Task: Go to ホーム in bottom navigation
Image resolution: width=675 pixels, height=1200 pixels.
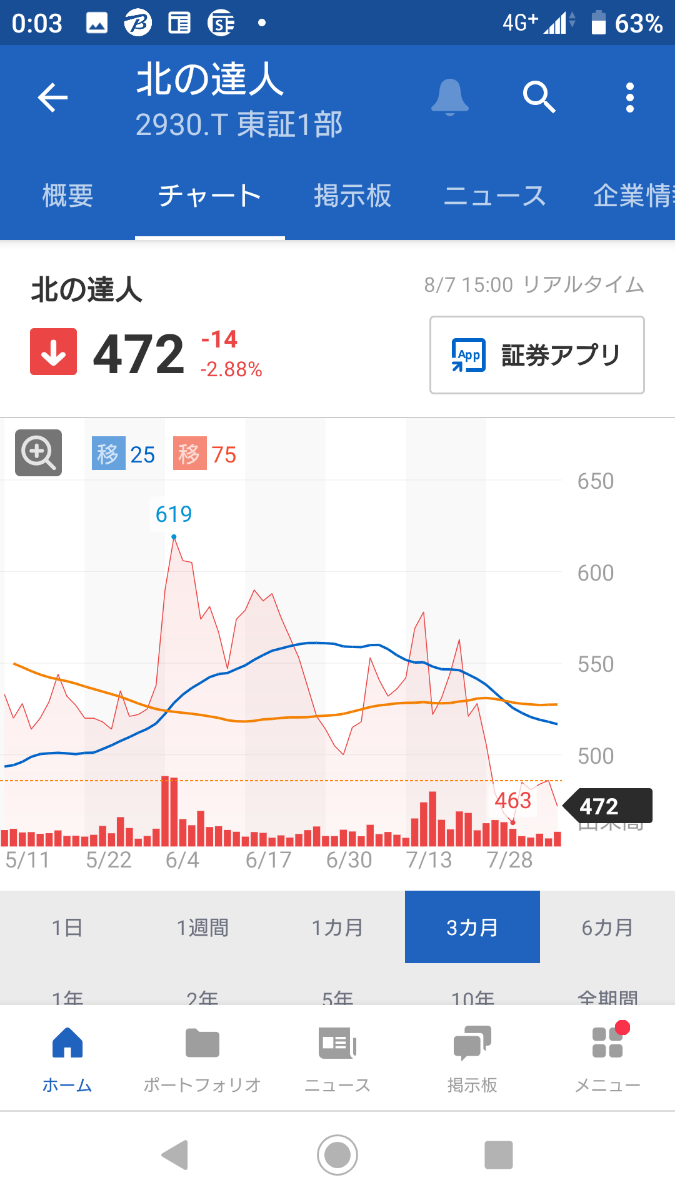Action: point(67,1060)
